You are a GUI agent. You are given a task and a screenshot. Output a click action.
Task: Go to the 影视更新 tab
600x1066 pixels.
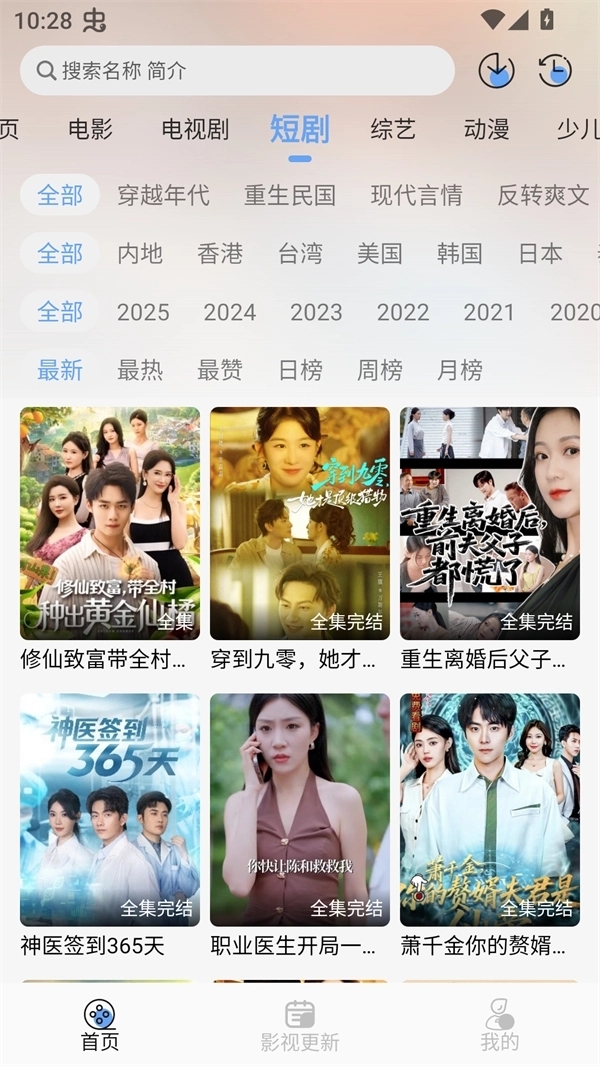[300, 1025]
